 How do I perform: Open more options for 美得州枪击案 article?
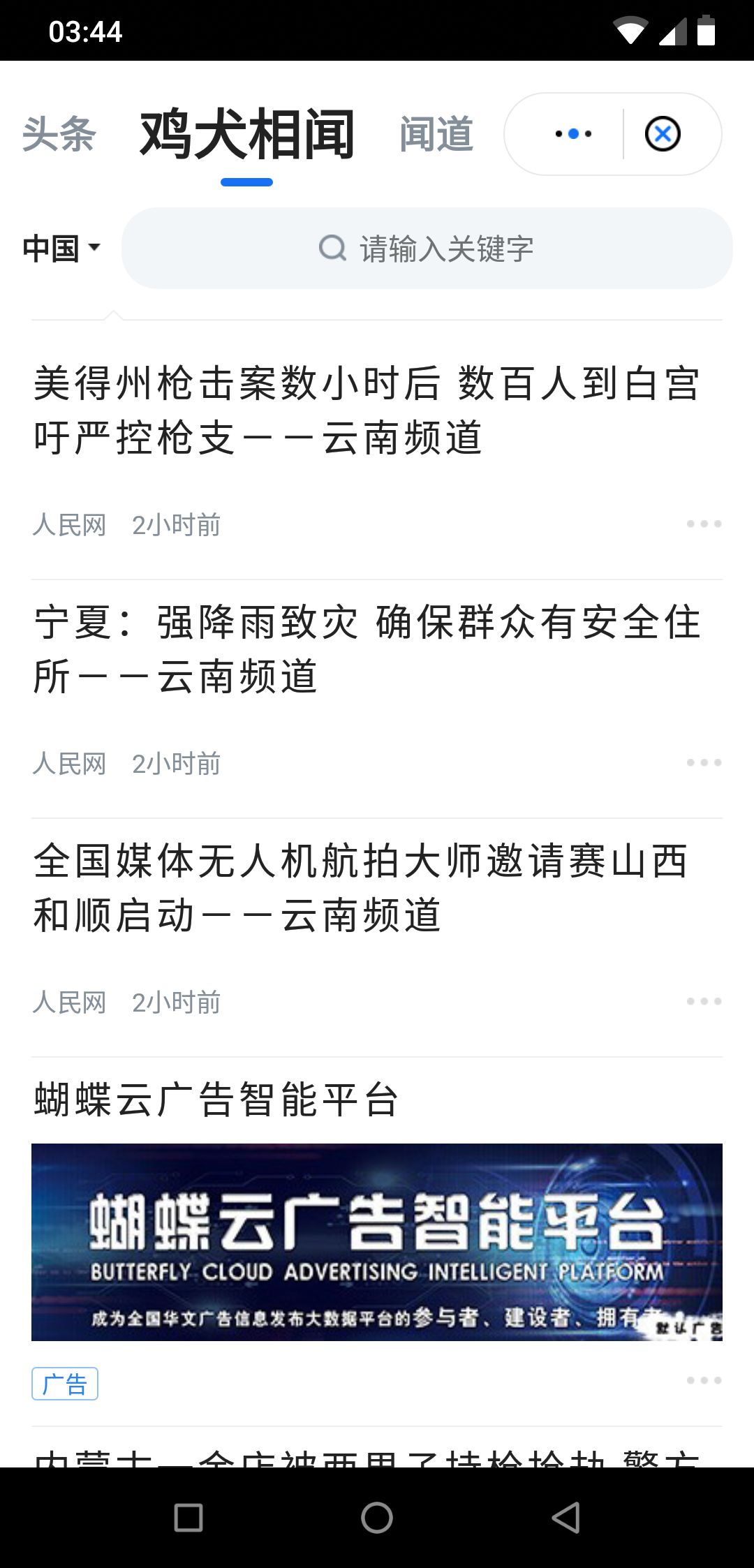click(703, 524)
